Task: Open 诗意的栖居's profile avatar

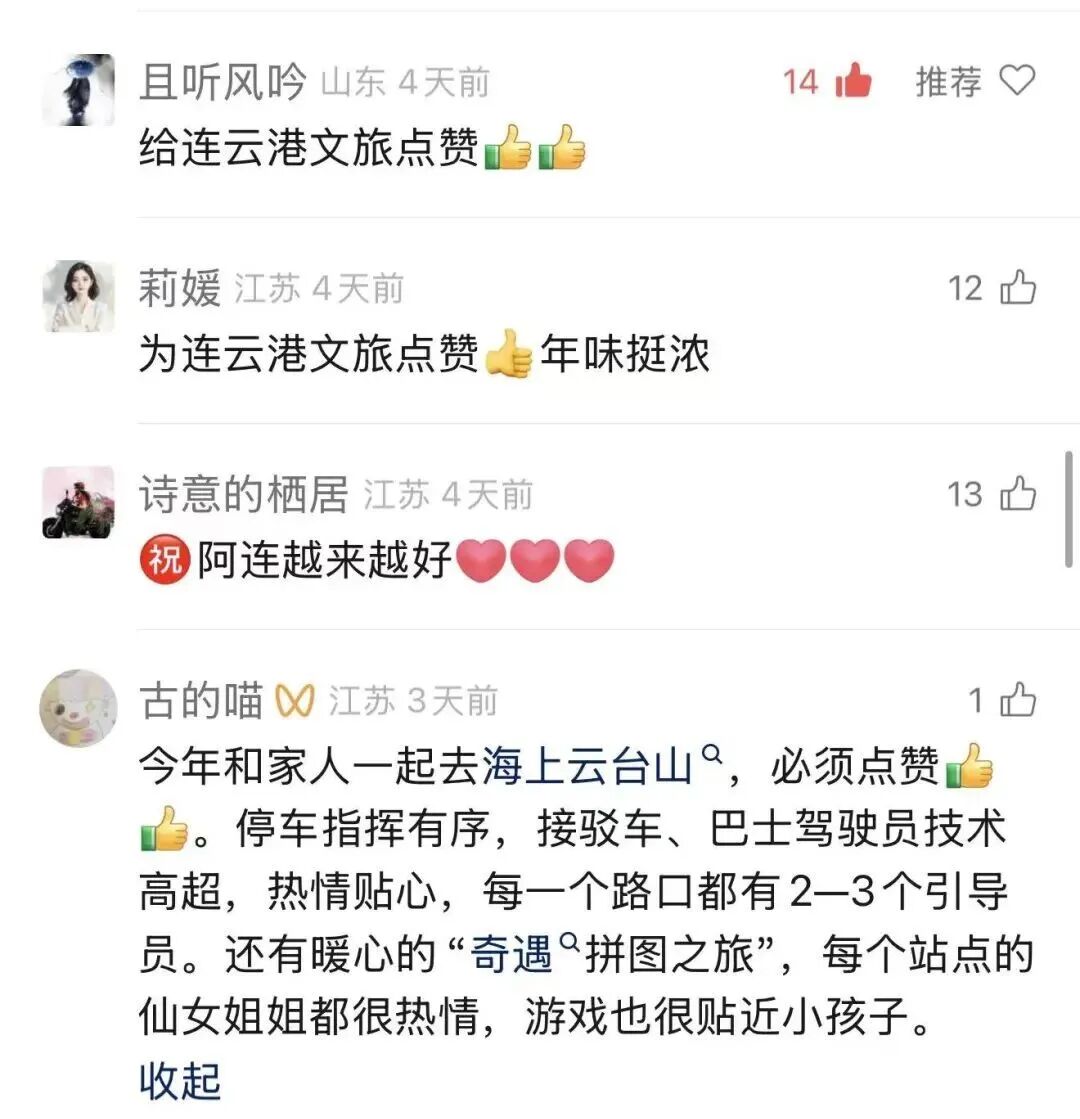Action: (x=78, y=502)
